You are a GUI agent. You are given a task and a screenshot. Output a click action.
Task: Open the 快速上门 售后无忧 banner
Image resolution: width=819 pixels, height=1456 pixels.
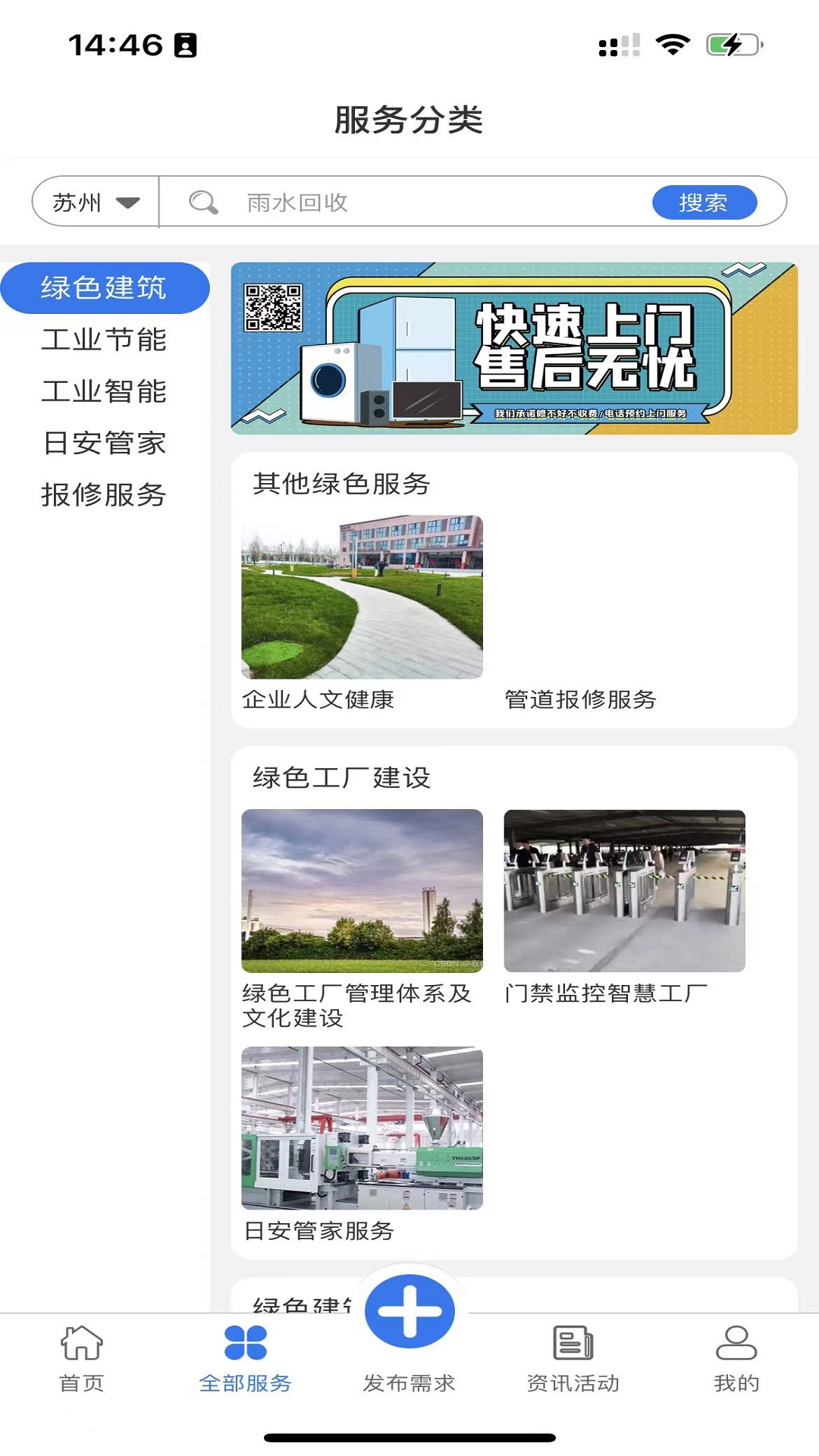pos(514,349)
